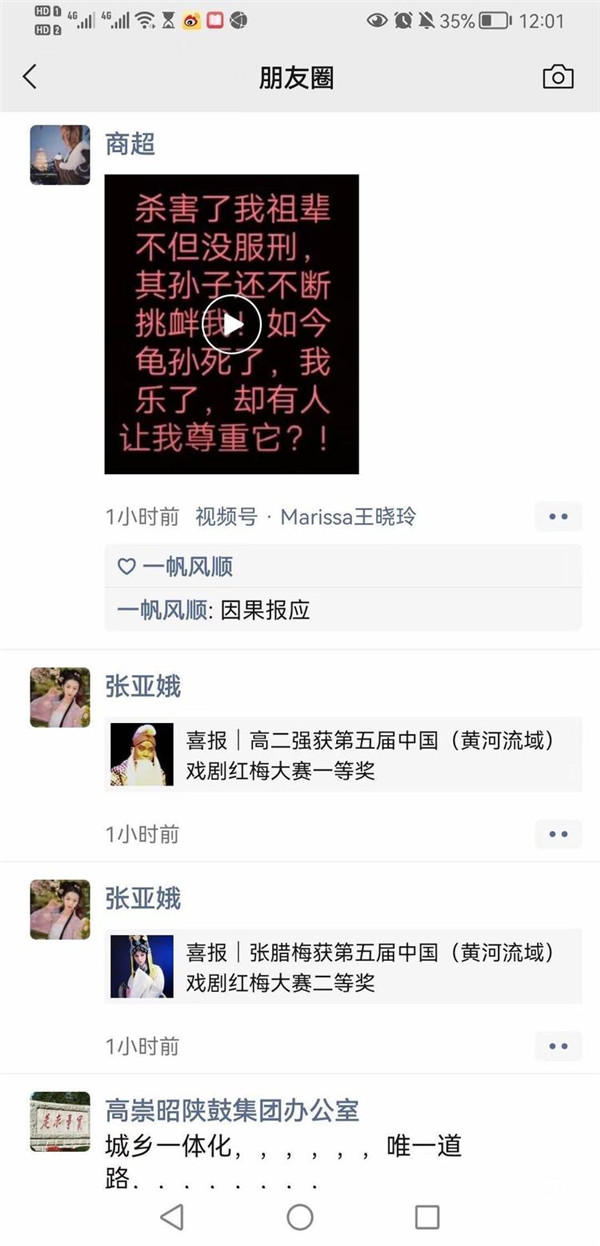Open the article 张腊梅获戏剧红梅大赛二等奖
The height and width of the screenshot is (1246, 600).
(x=343, y=967)
